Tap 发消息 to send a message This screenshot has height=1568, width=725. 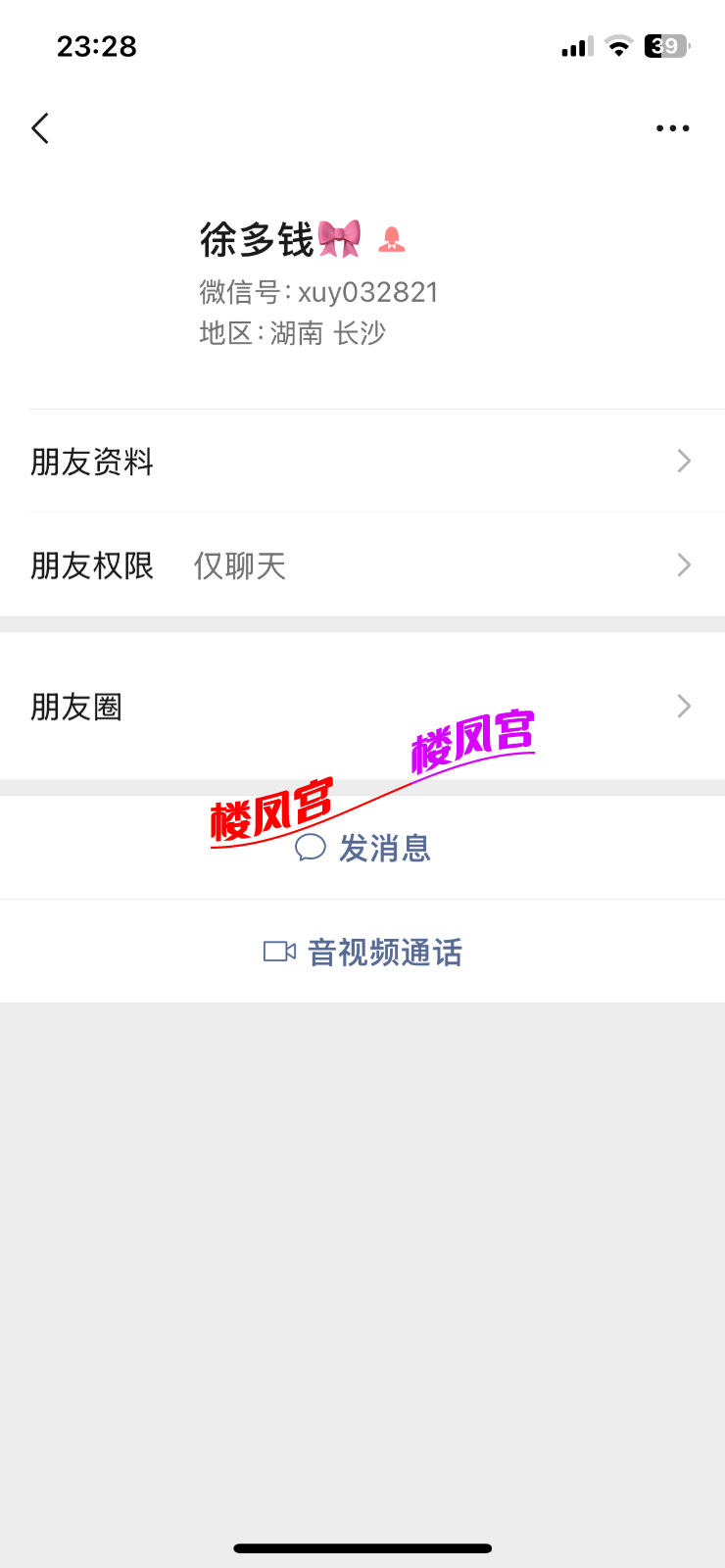pyautogui.click(x=363, y=849)
